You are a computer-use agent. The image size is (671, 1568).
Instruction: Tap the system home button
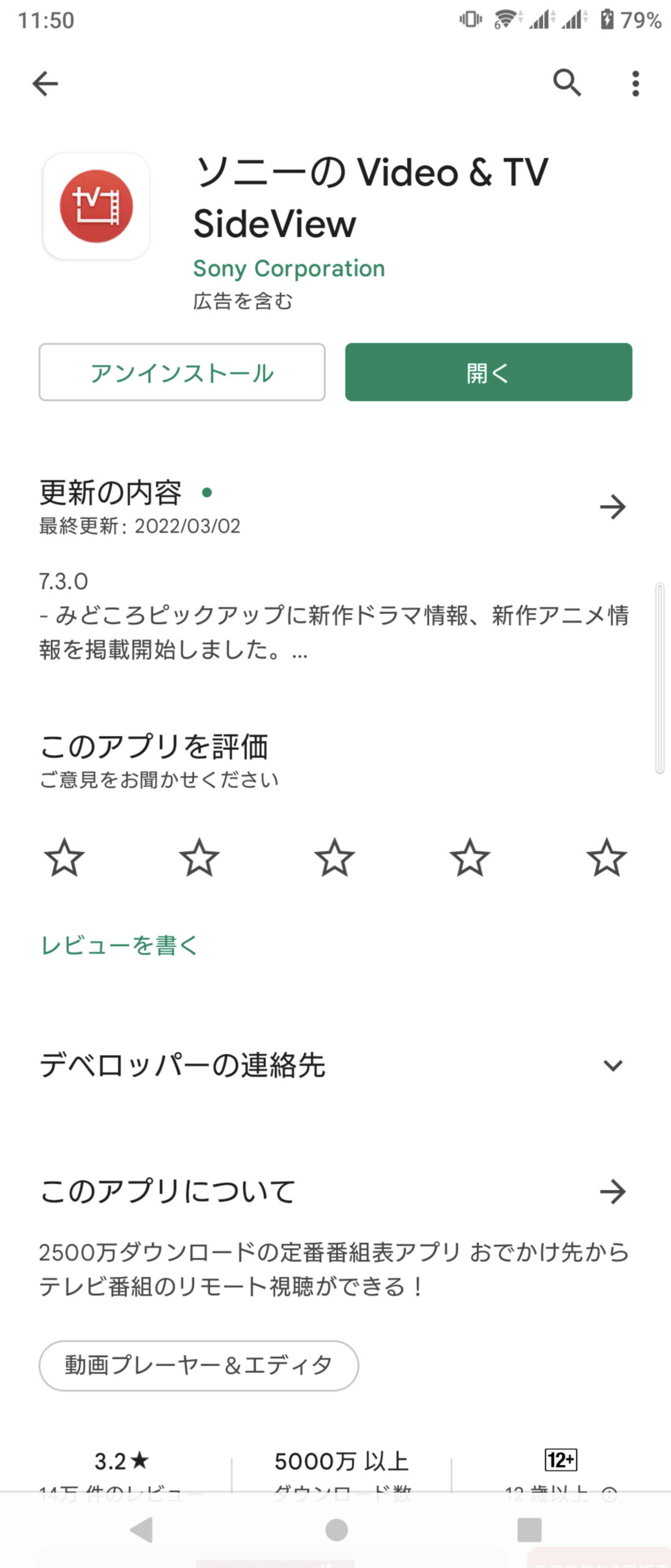[x=336, y=1529]
